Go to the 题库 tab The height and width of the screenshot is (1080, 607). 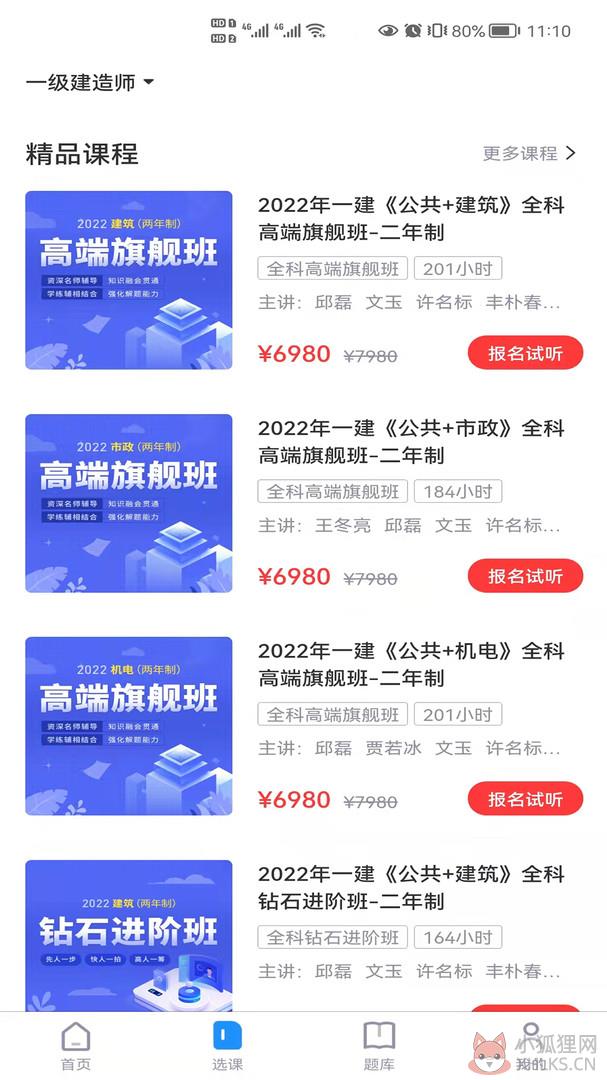click(x=379, y=1046)
